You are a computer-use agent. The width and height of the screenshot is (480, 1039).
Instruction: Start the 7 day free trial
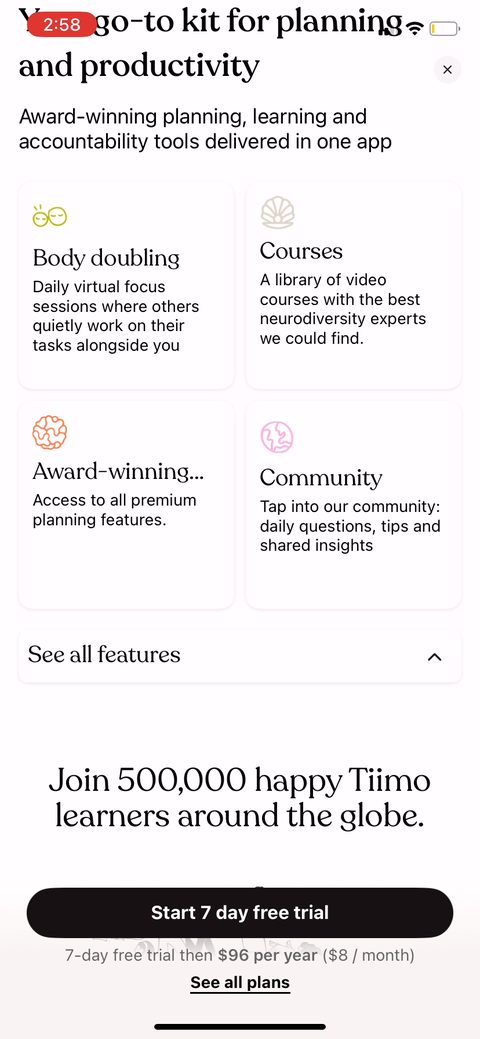coord(240,912)
